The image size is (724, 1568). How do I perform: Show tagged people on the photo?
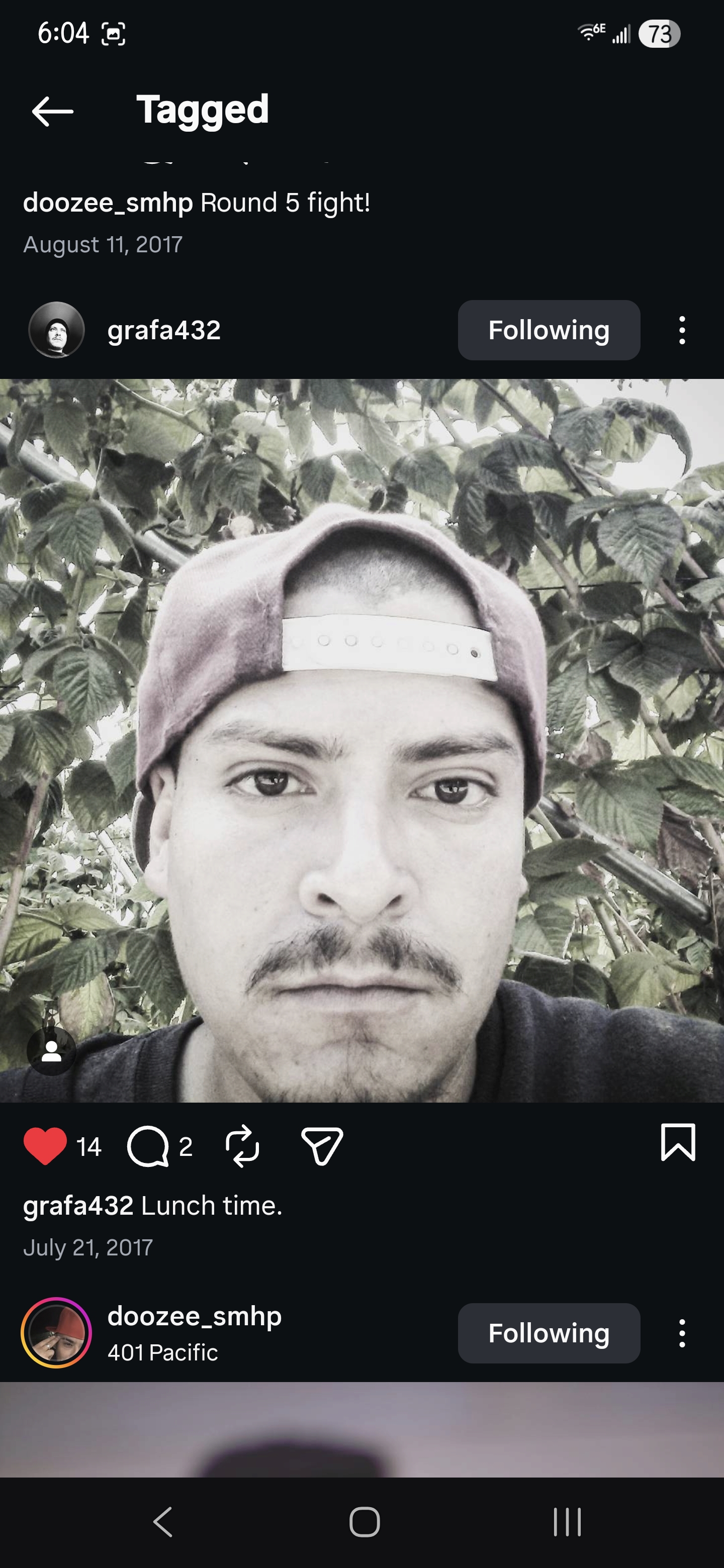[x=52, y=1051]
